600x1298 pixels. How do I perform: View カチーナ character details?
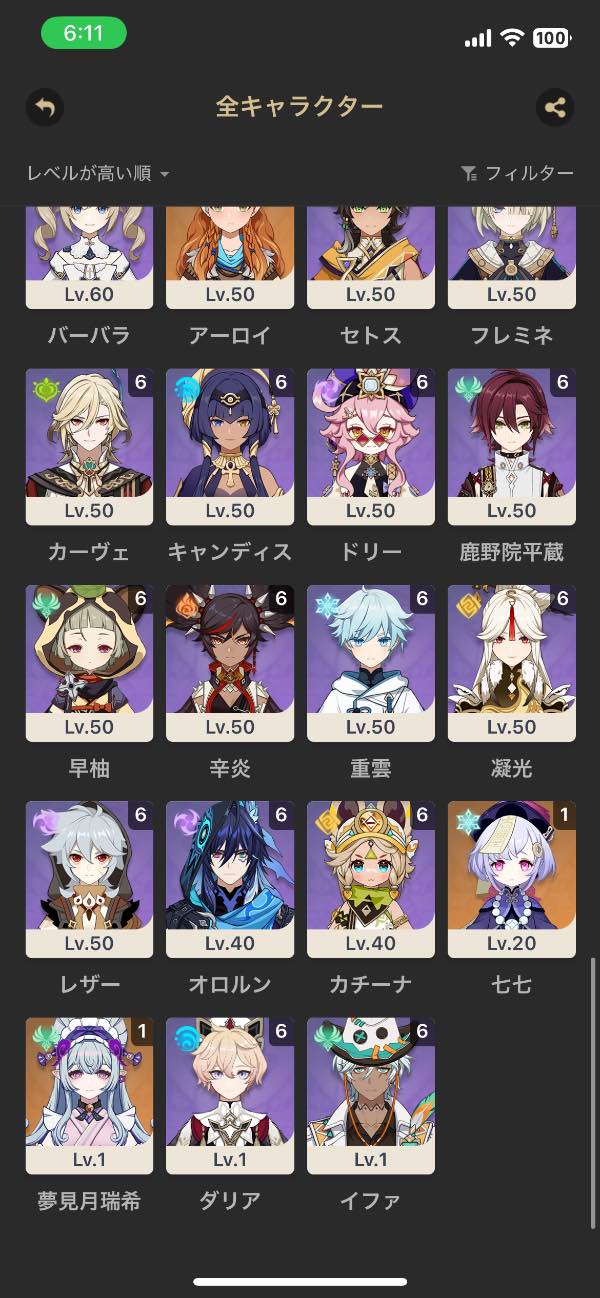click(371, 878)
